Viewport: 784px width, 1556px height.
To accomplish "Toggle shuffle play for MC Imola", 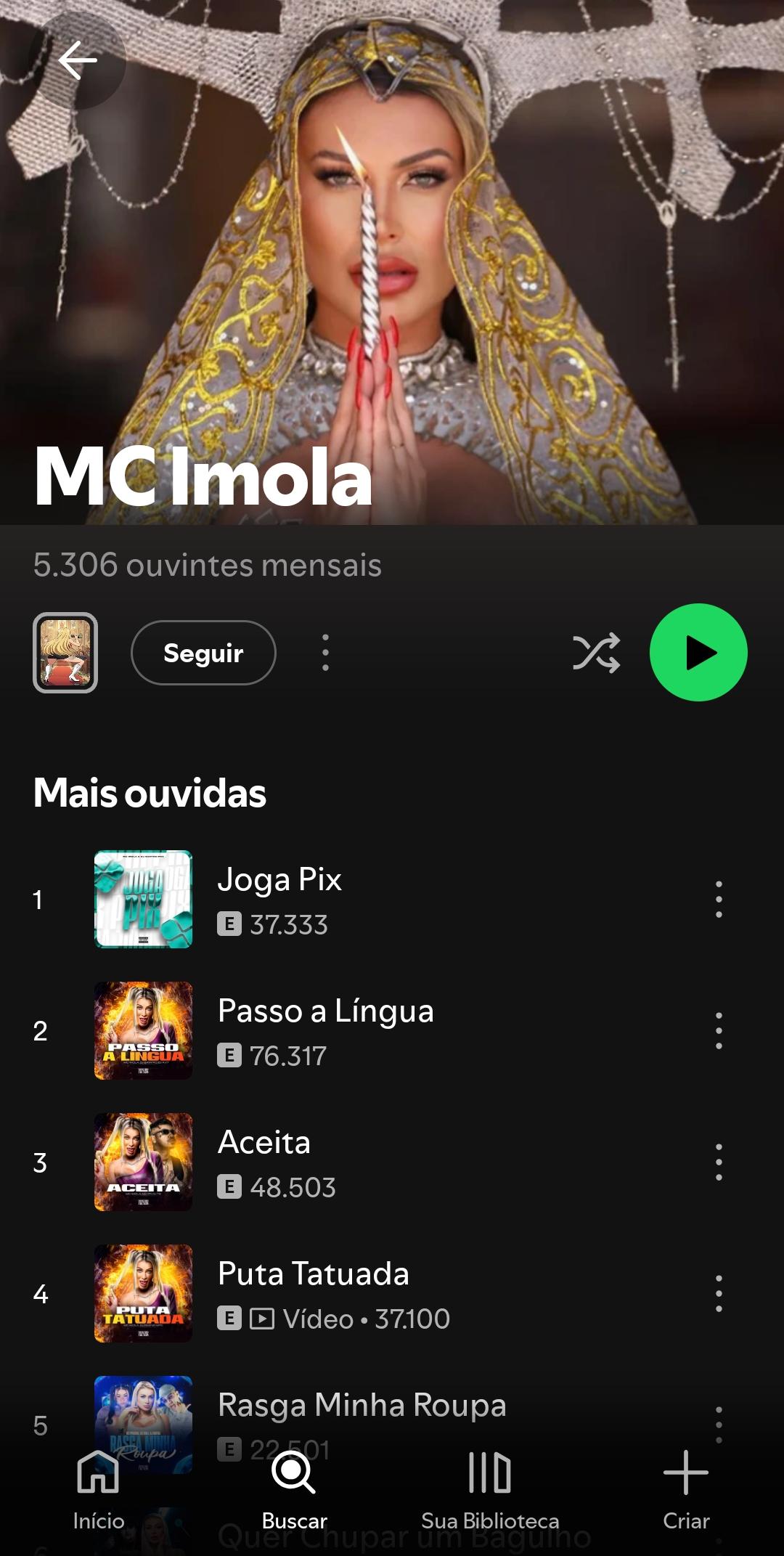I will click(x=596, y=653).
